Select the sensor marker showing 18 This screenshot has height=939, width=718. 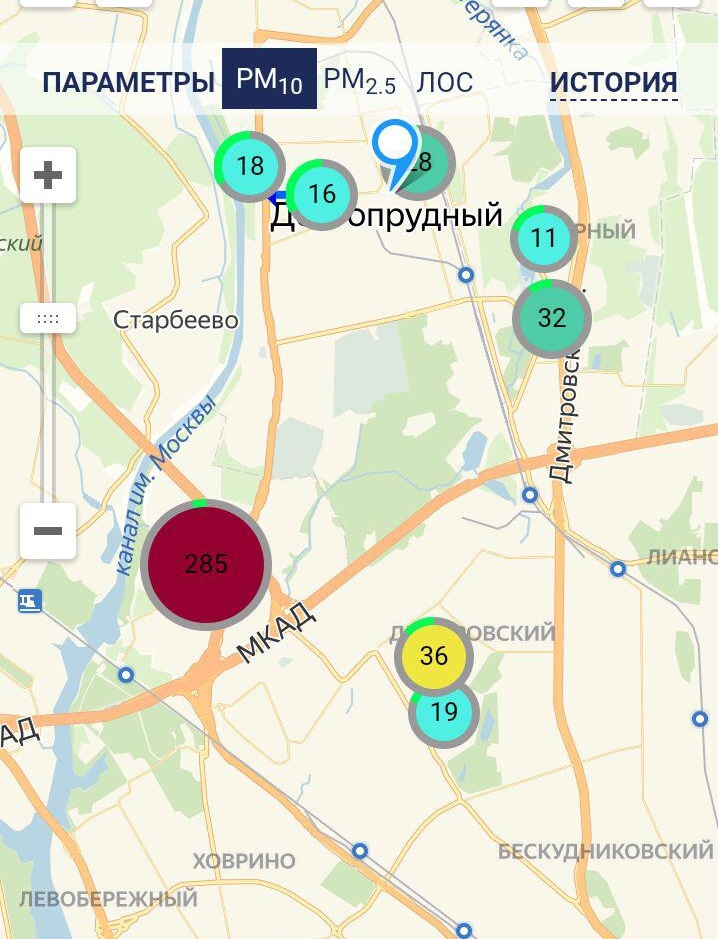[249, 165]
